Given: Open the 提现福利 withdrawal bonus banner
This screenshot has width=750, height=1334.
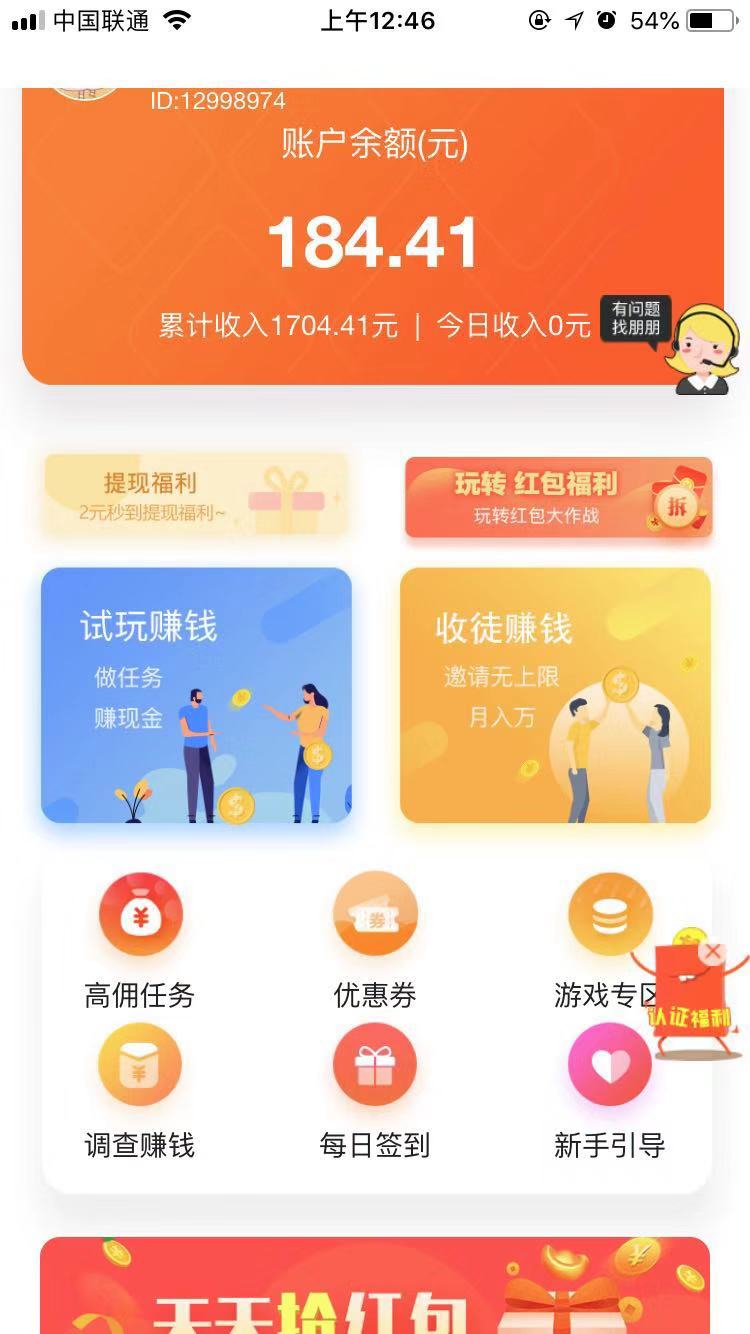Looking at the screenshot, I should [196, 497].
